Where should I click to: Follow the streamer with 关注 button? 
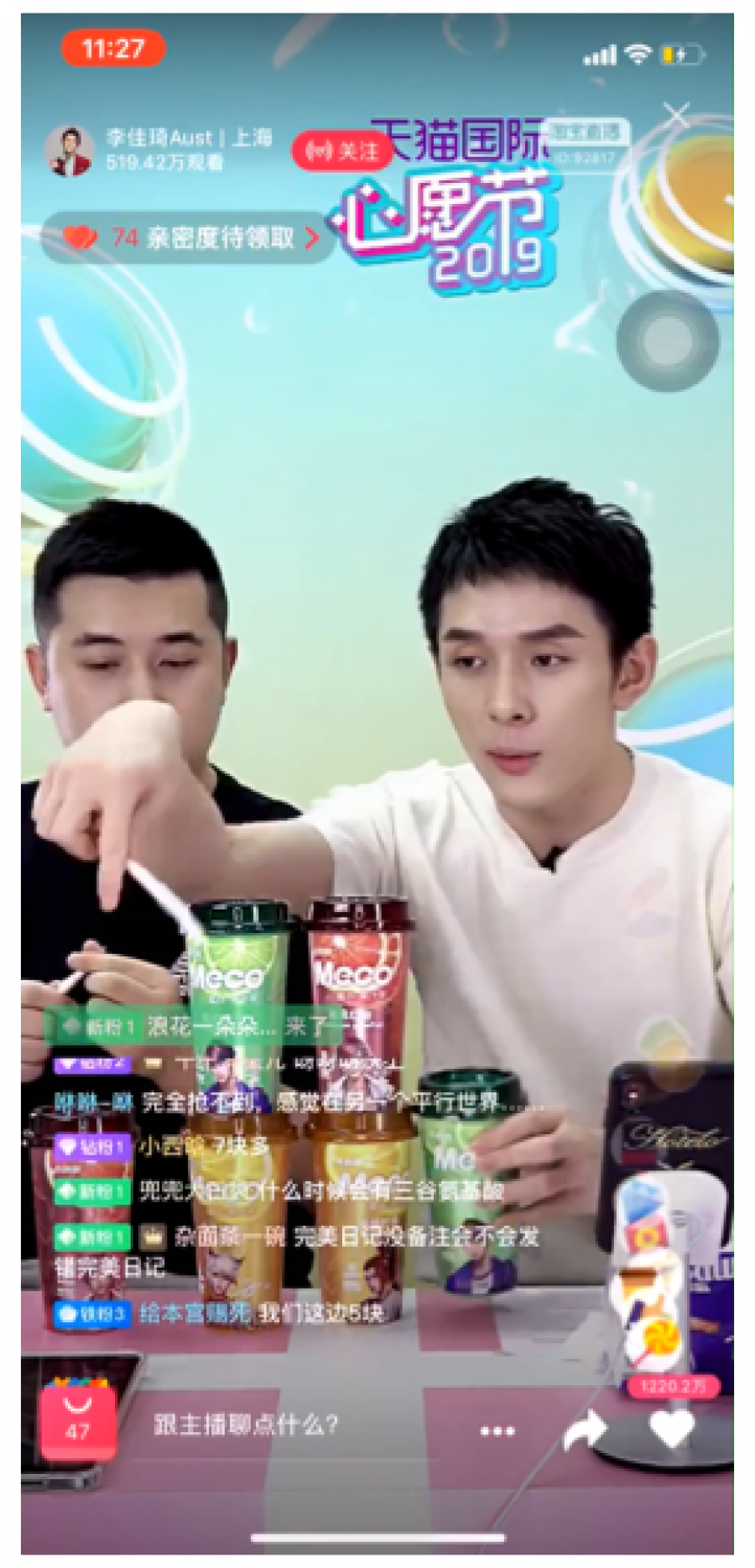(343, 152)
